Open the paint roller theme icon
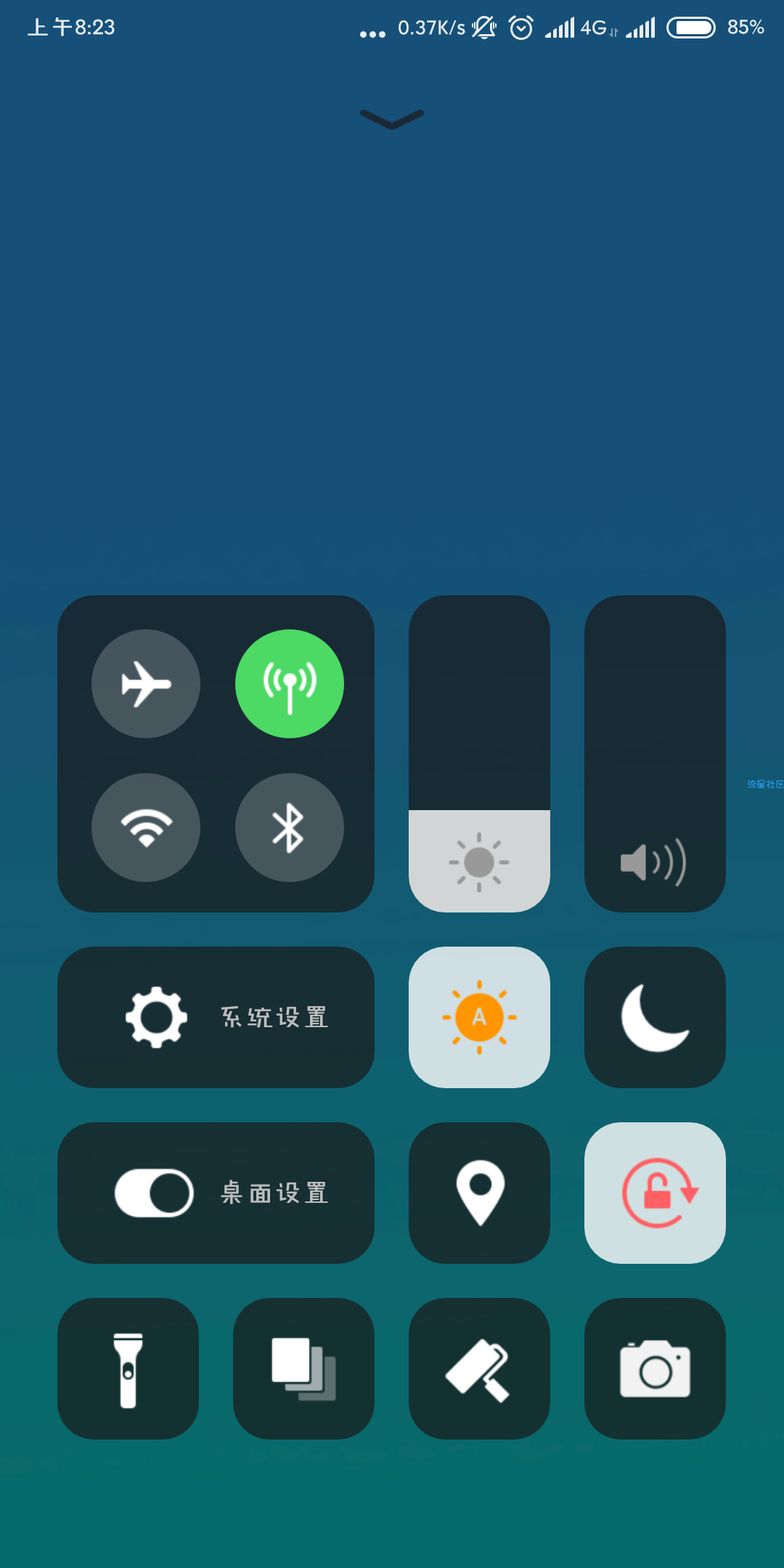 click(x=479, y=1368)
